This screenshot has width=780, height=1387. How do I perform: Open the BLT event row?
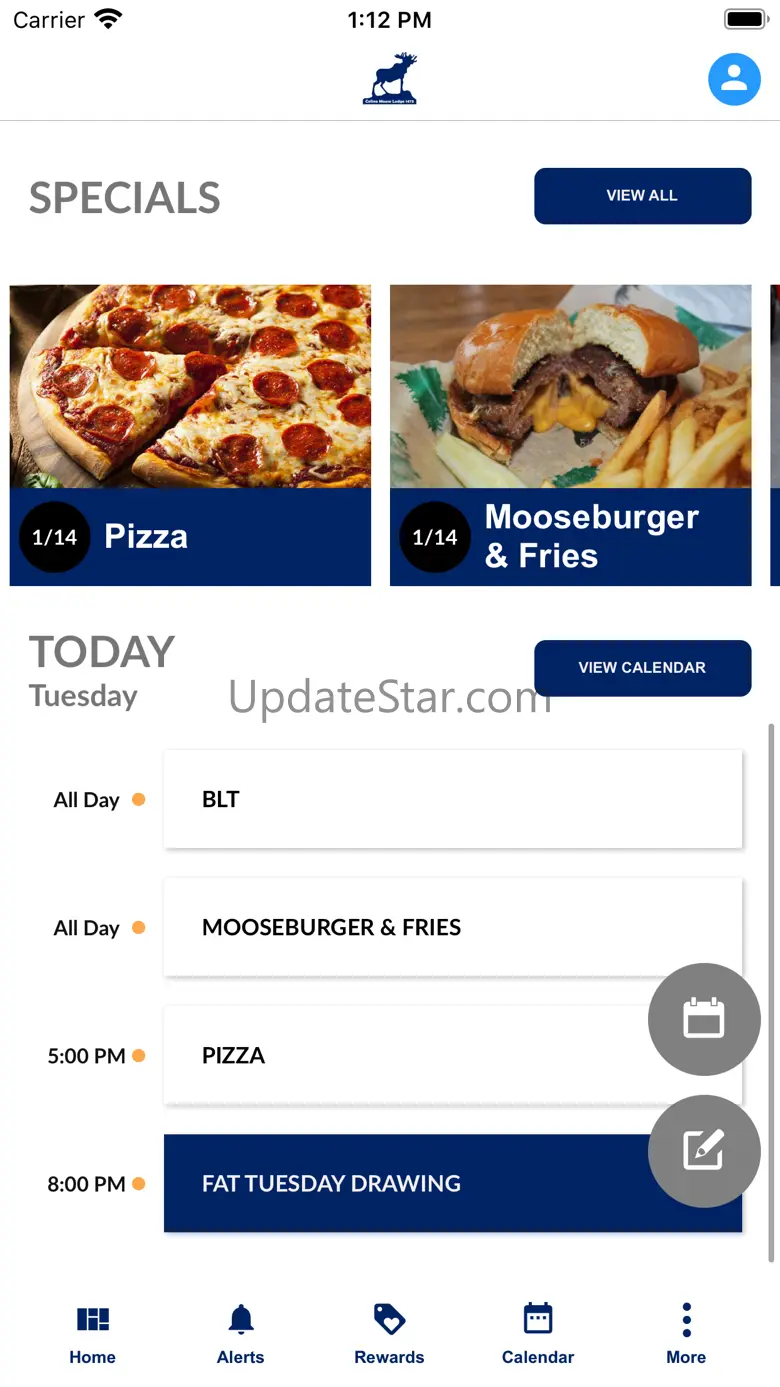[452, 799]
